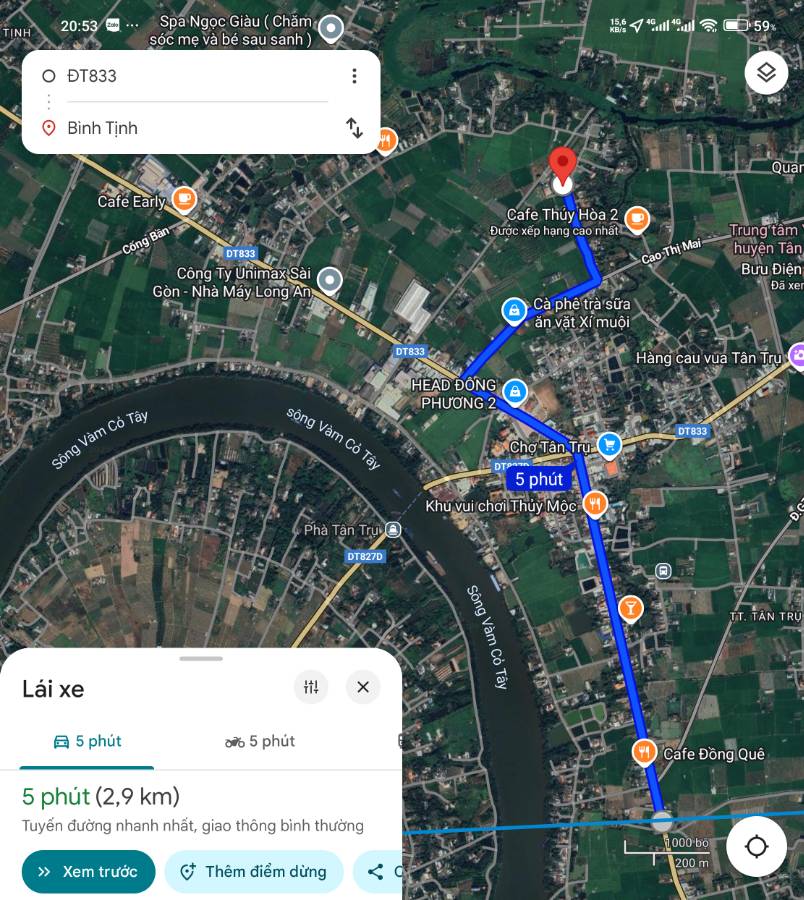Select the car 5 phút tab
The width and height of the screenshot is (804, 900).
(x=87, y=741)
